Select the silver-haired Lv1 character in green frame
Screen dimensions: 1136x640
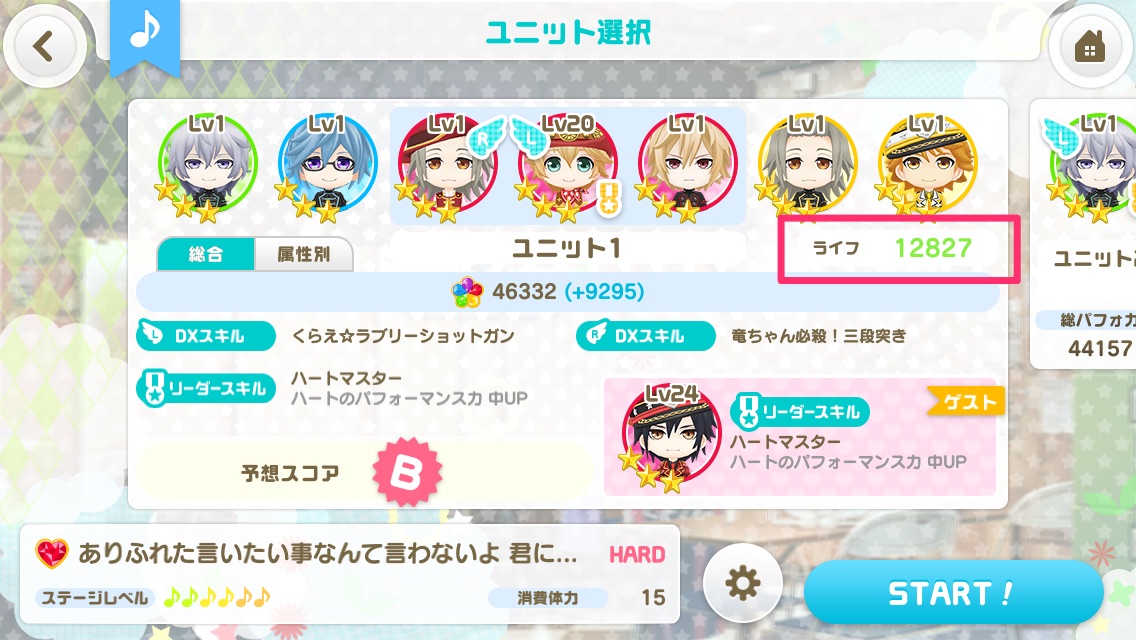click(x=208, y=165)
